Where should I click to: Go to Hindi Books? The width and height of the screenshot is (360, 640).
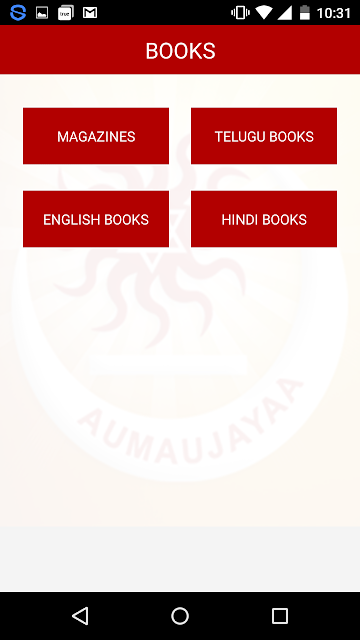tap(264, 219)
